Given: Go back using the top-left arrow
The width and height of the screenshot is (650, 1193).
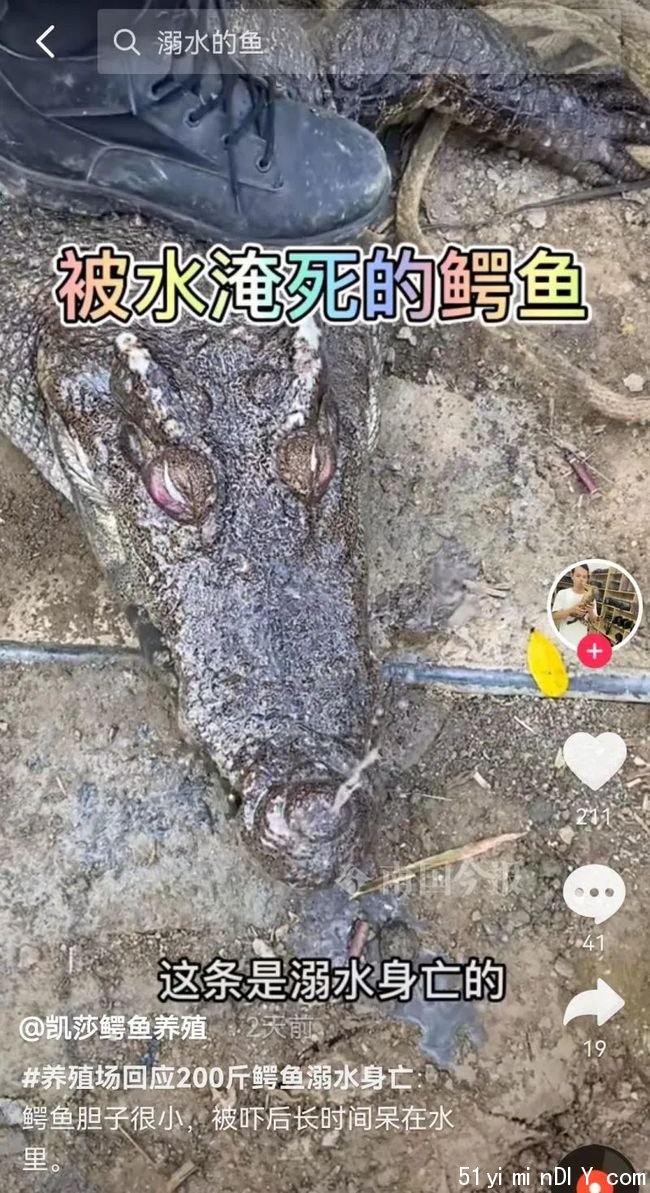Looking at the screenshot, I should 45,41.
